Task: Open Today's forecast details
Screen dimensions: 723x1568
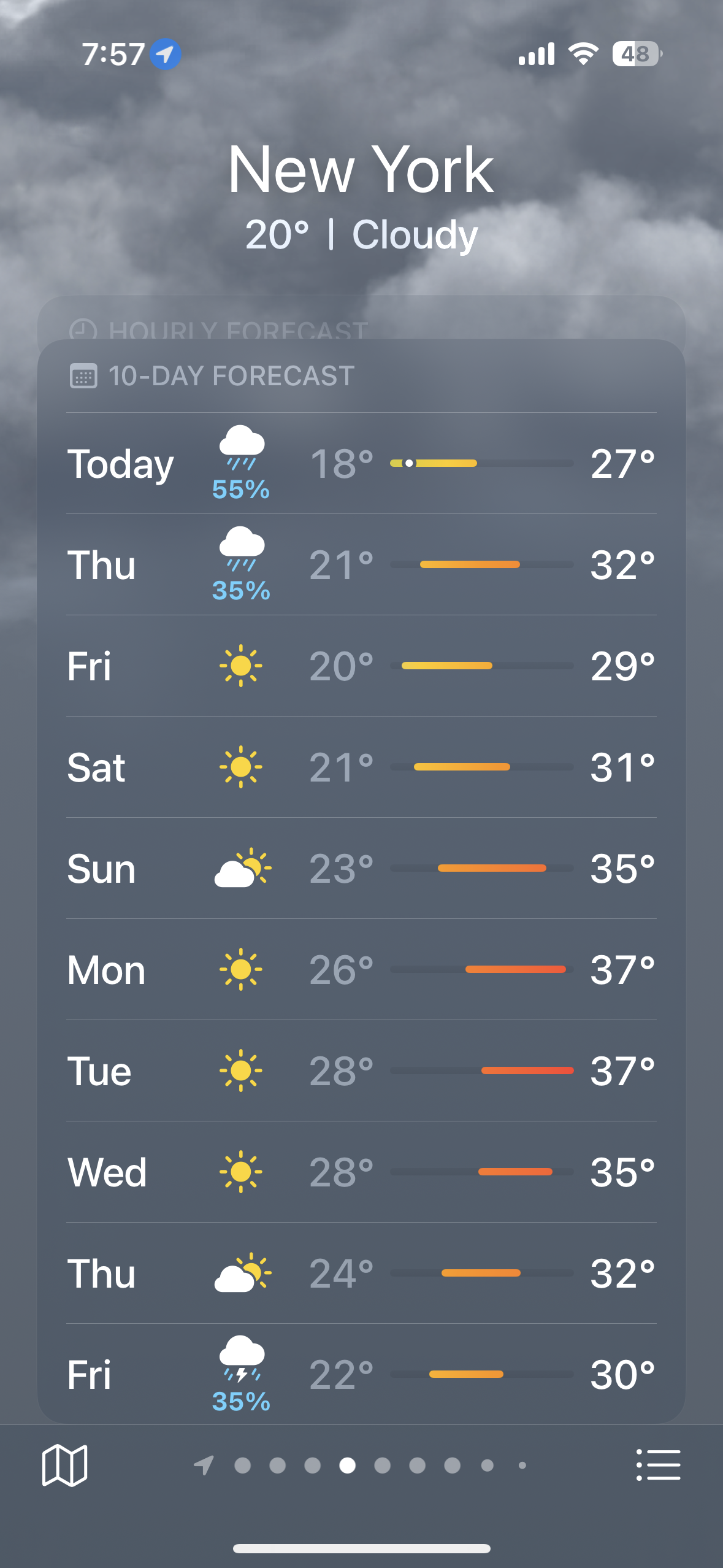Action: coord(361,464)
